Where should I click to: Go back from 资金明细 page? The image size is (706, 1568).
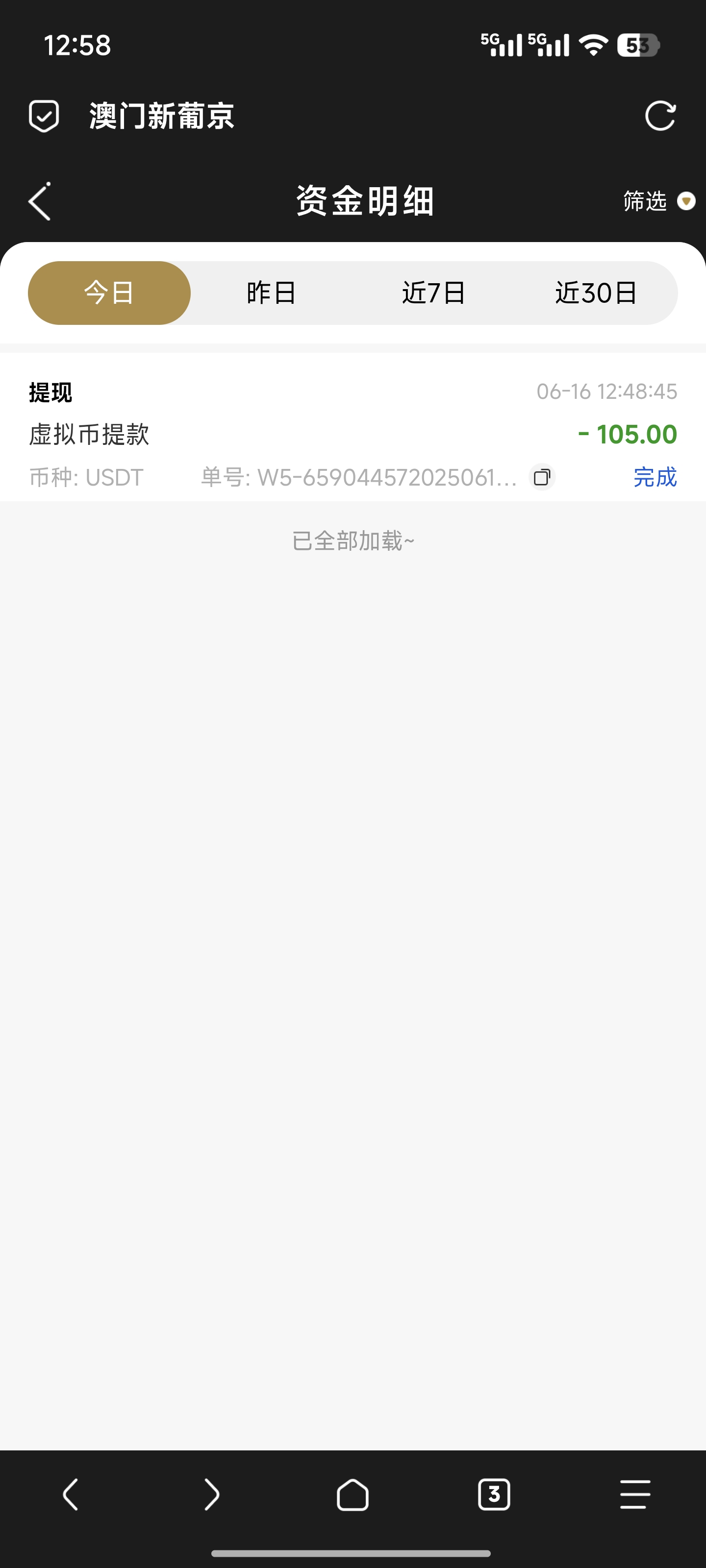point(40,201)
